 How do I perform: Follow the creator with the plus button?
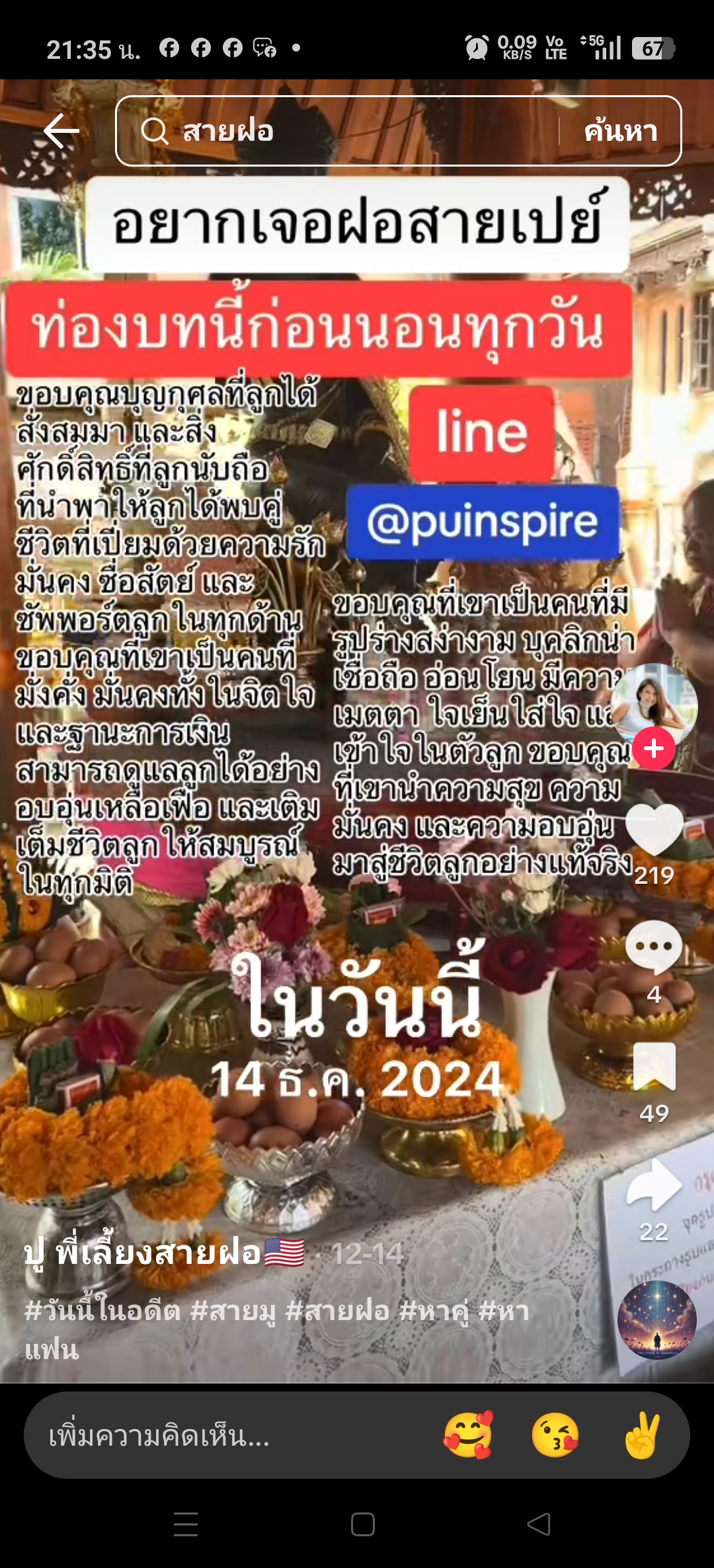[654, 748]
